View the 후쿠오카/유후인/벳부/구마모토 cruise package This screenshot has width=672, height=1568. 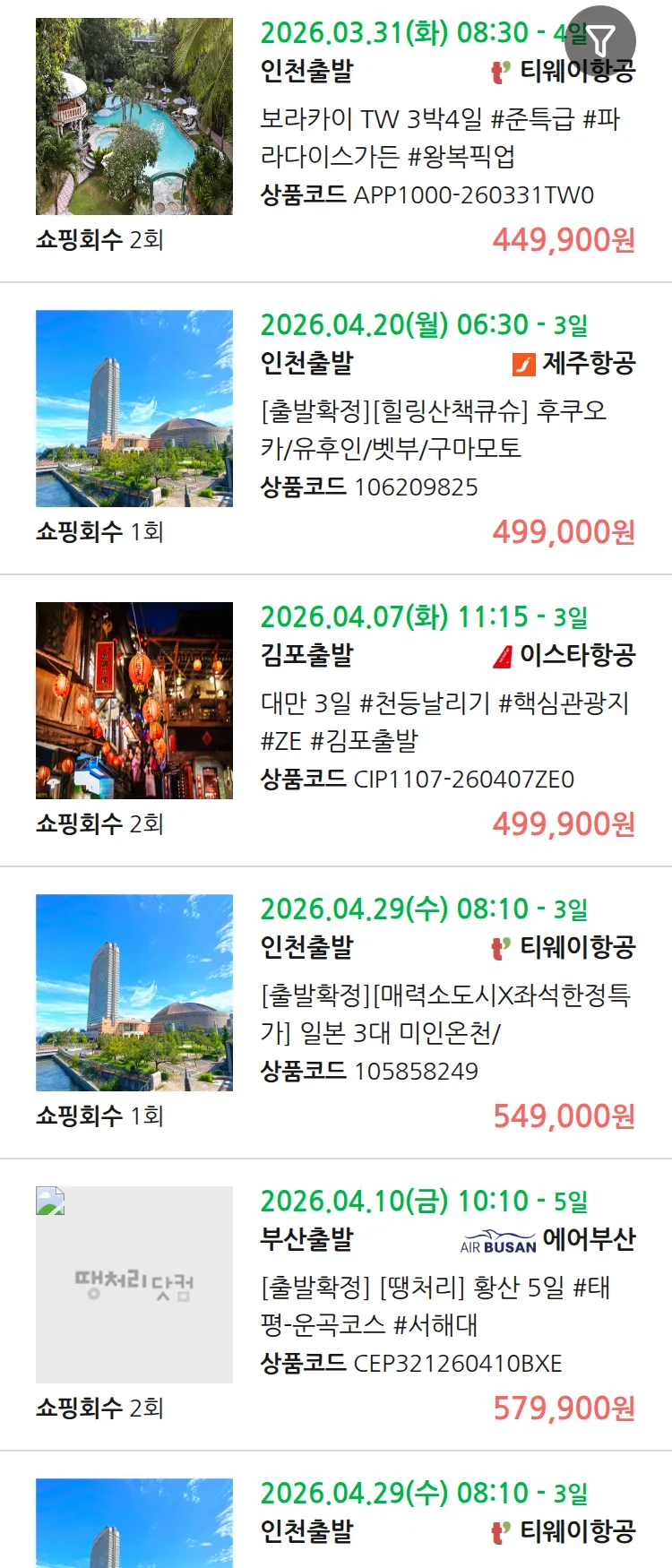click(434, 429)
